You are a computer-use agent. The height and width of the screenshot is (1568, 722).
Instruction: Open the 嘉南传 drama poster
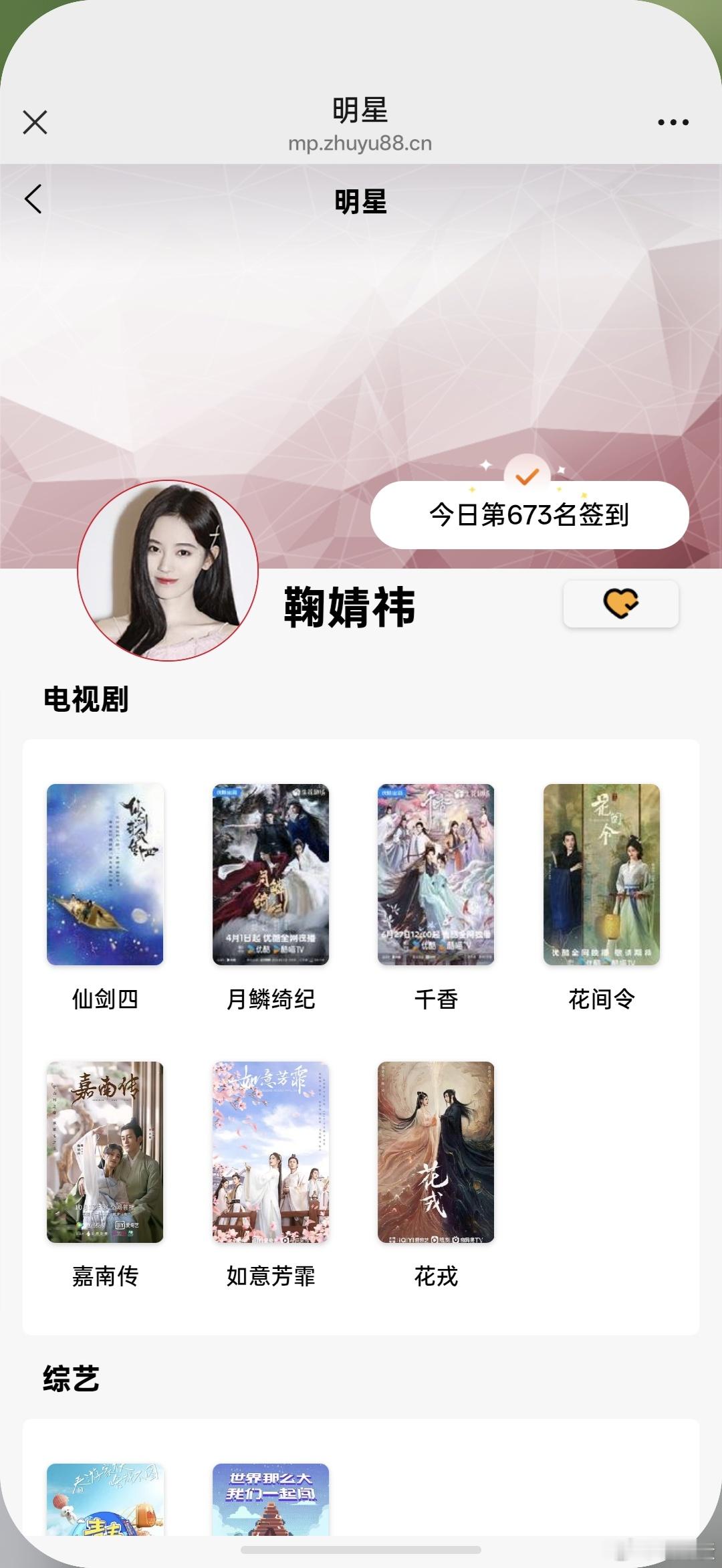[105, 1152]
